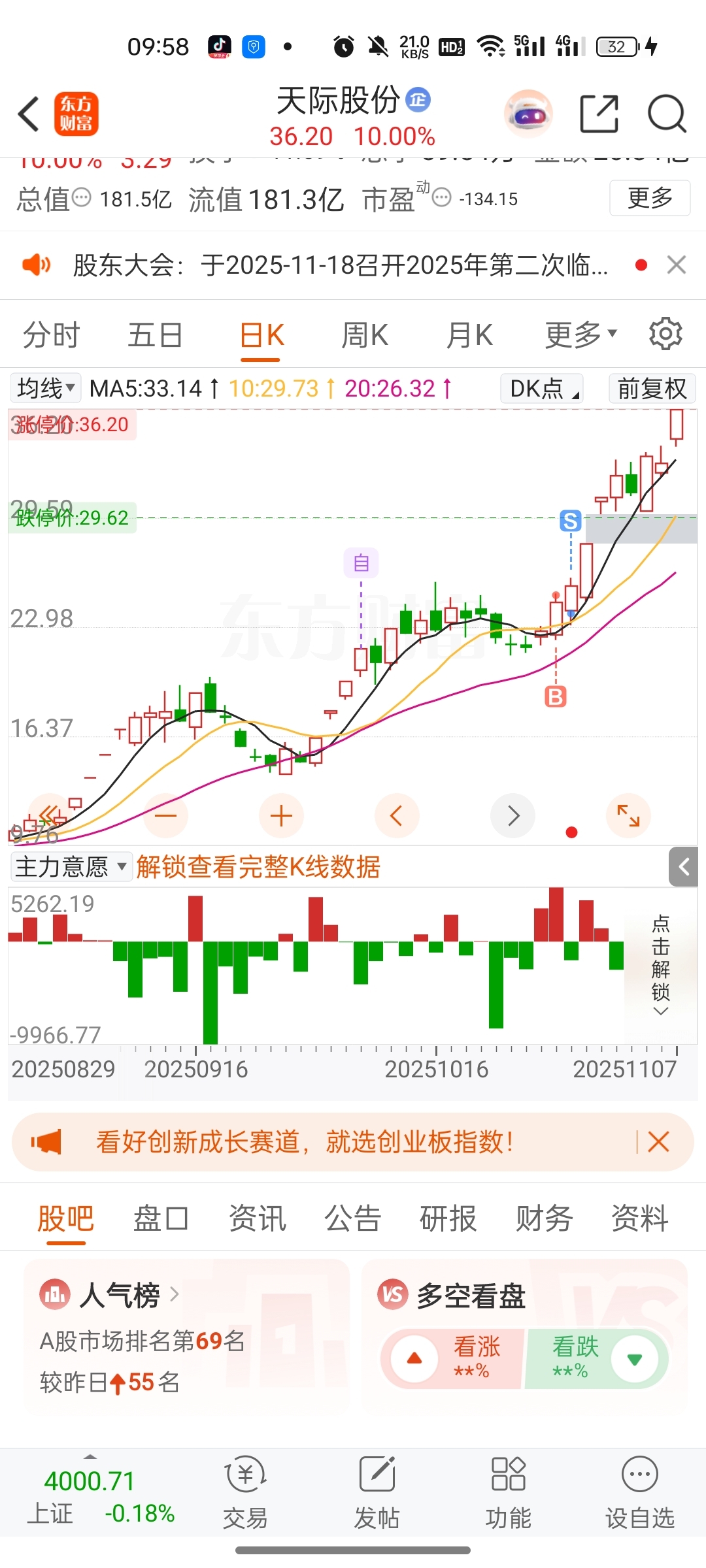Close the 创业板指数 promo banner
The image size is (706, 1568).
click(x=658, y=1142)
